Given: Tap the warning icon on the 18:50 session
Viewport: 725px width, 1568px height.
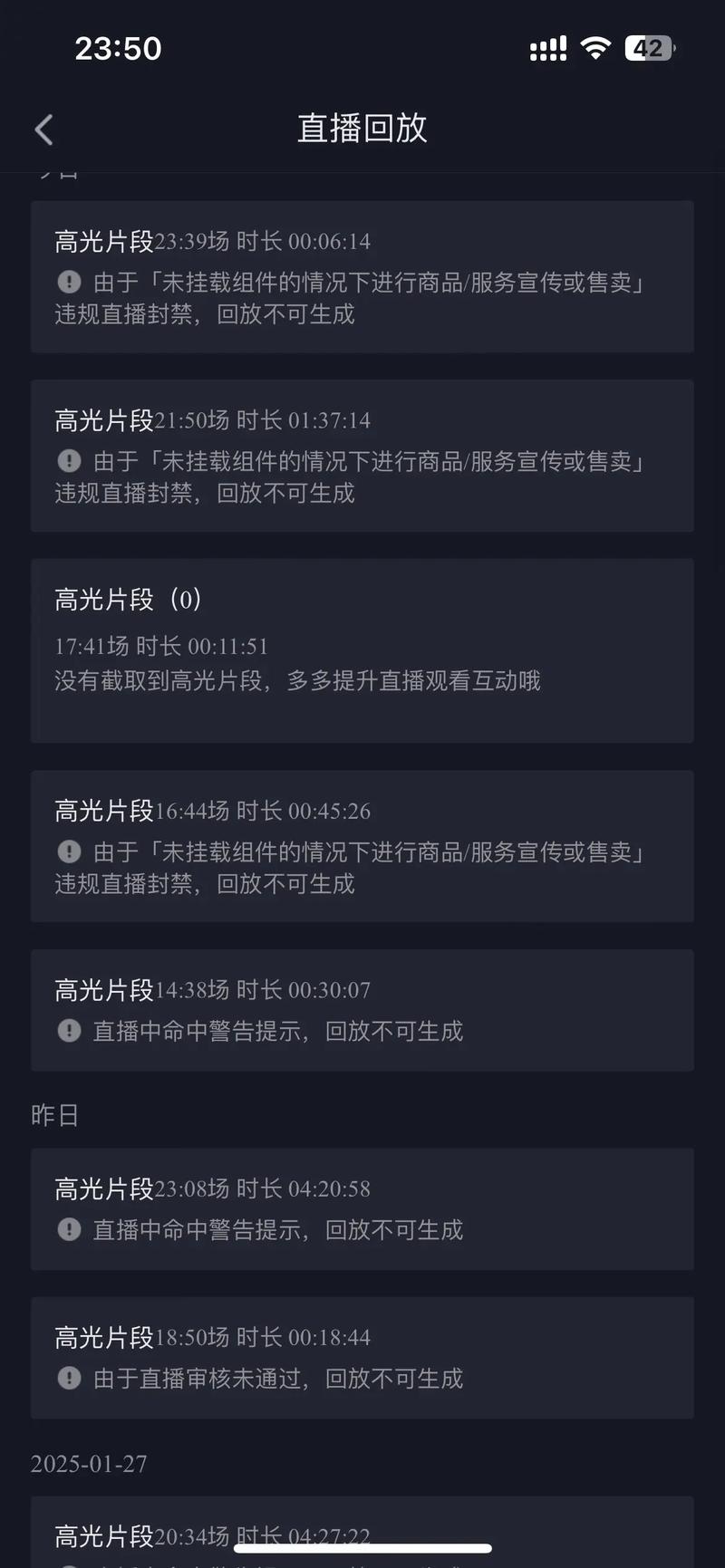Looking at the screenshot, I should click(69, 1378).
